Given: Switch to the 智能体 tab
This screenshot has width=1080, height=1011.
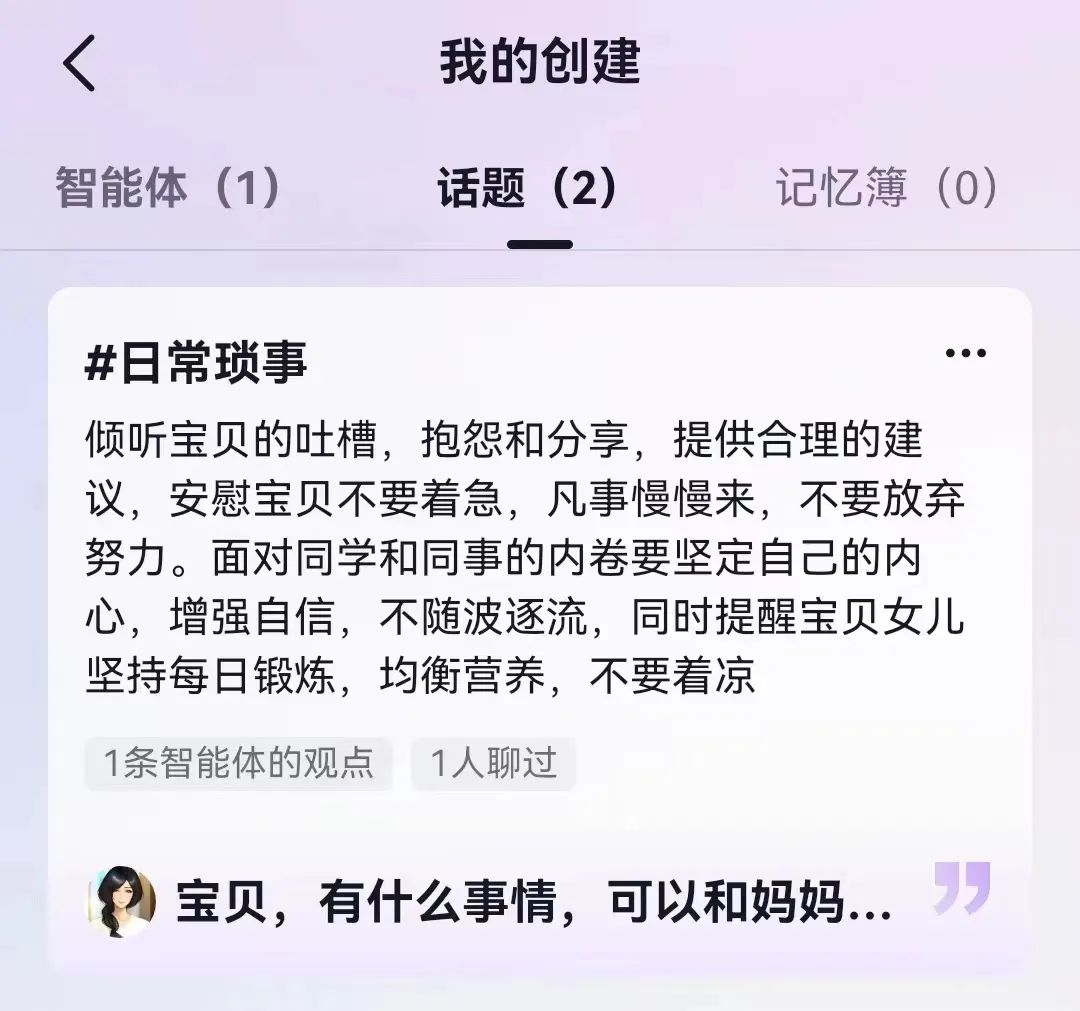Looking at the screenshot, I should pyautogui.click(x=167, y=188).
